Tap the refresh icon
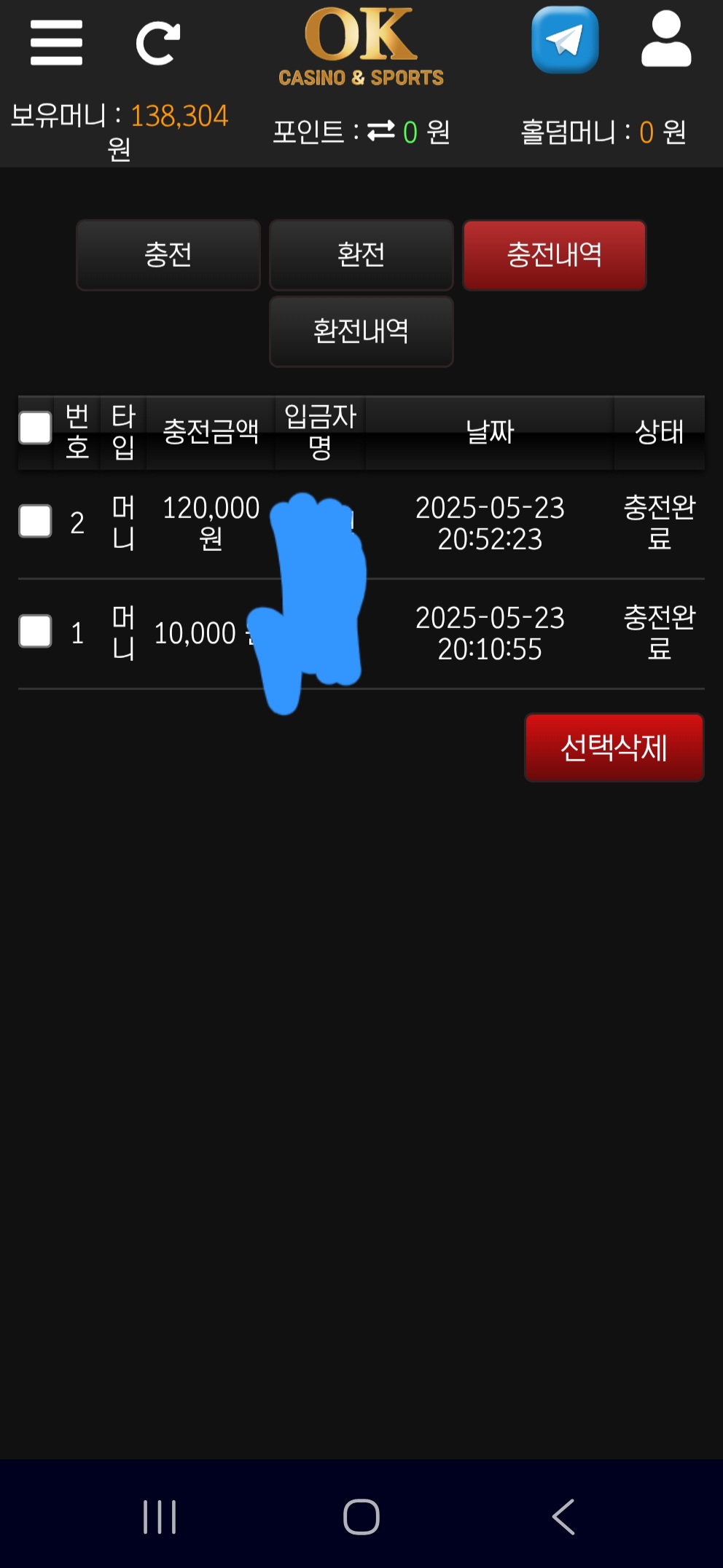Screen dimensions: 723x1568 tap(158, 44)
